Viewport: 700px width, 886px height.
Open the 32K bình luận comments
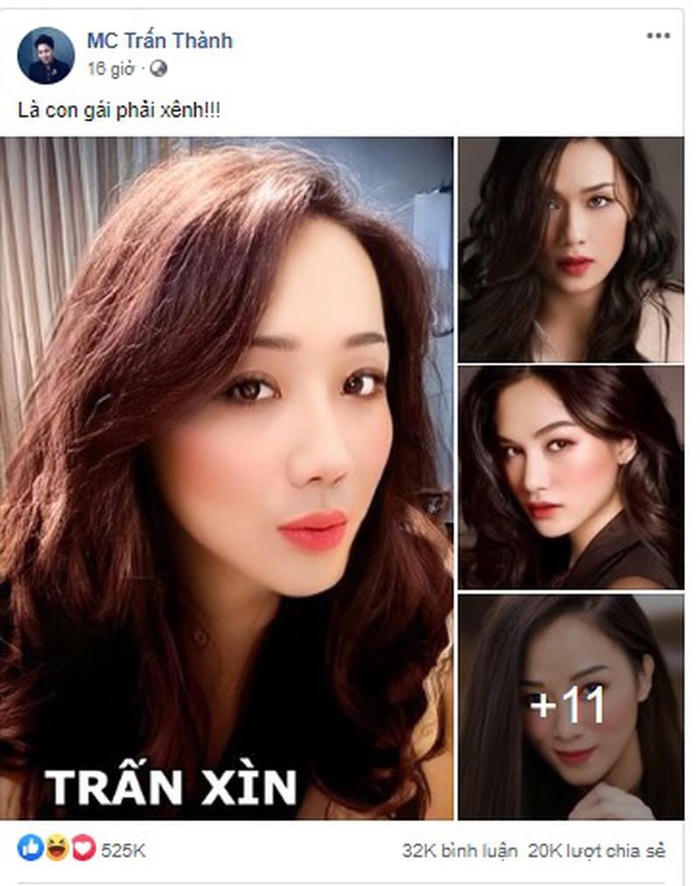pos(460,851)
